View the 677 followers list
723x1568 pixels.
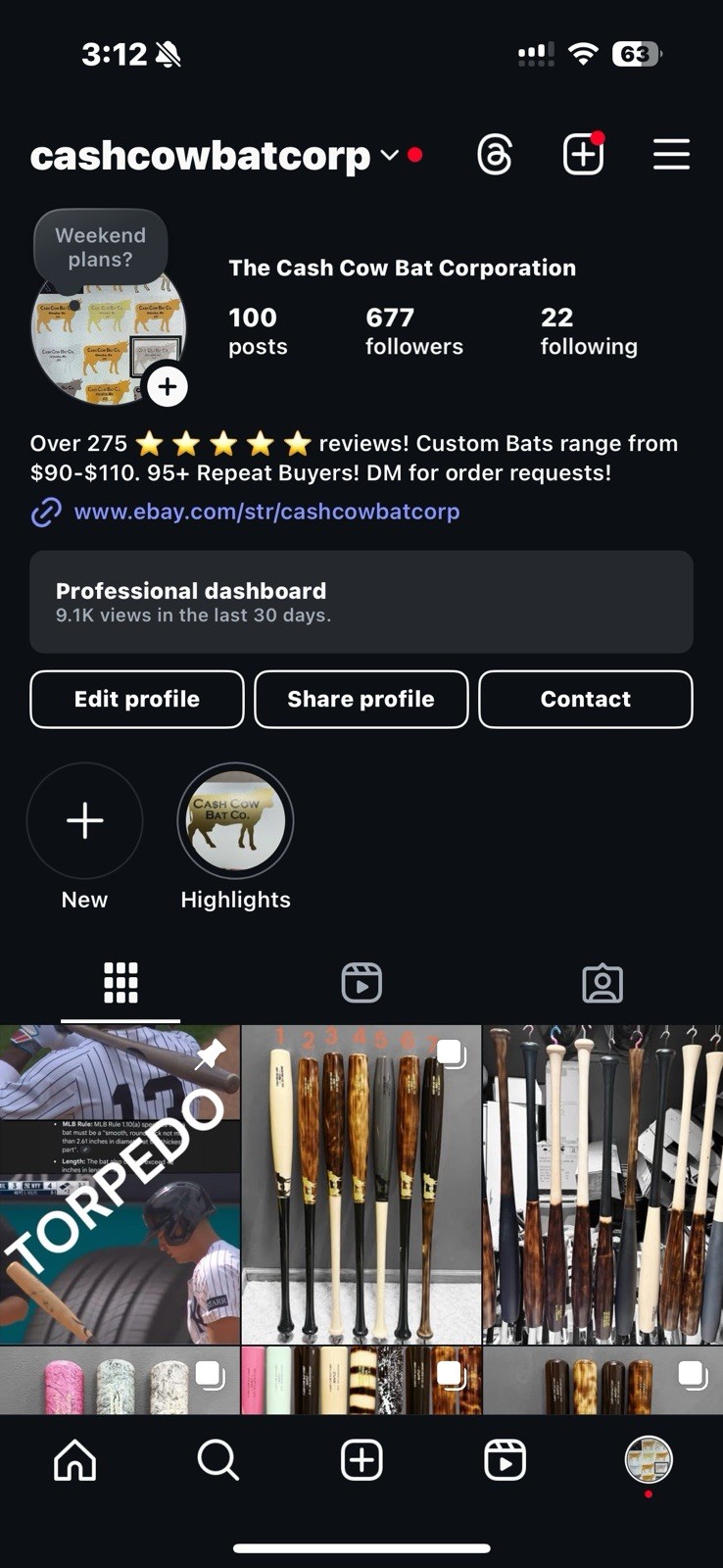[x=413, y=331]
